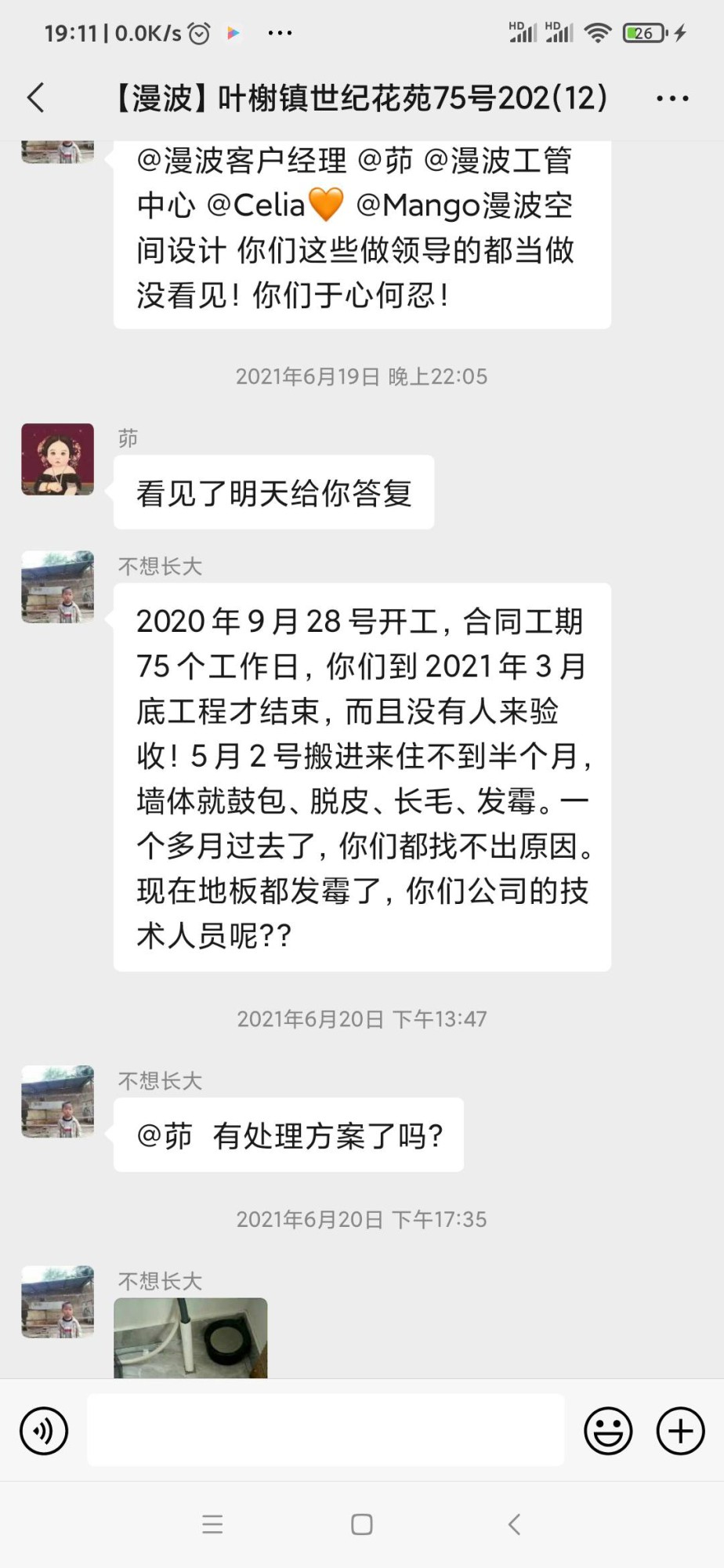Open the plus attachment menu
Image resolution: width=724 pixels, height=1568 pixels.
point(680,1431)
